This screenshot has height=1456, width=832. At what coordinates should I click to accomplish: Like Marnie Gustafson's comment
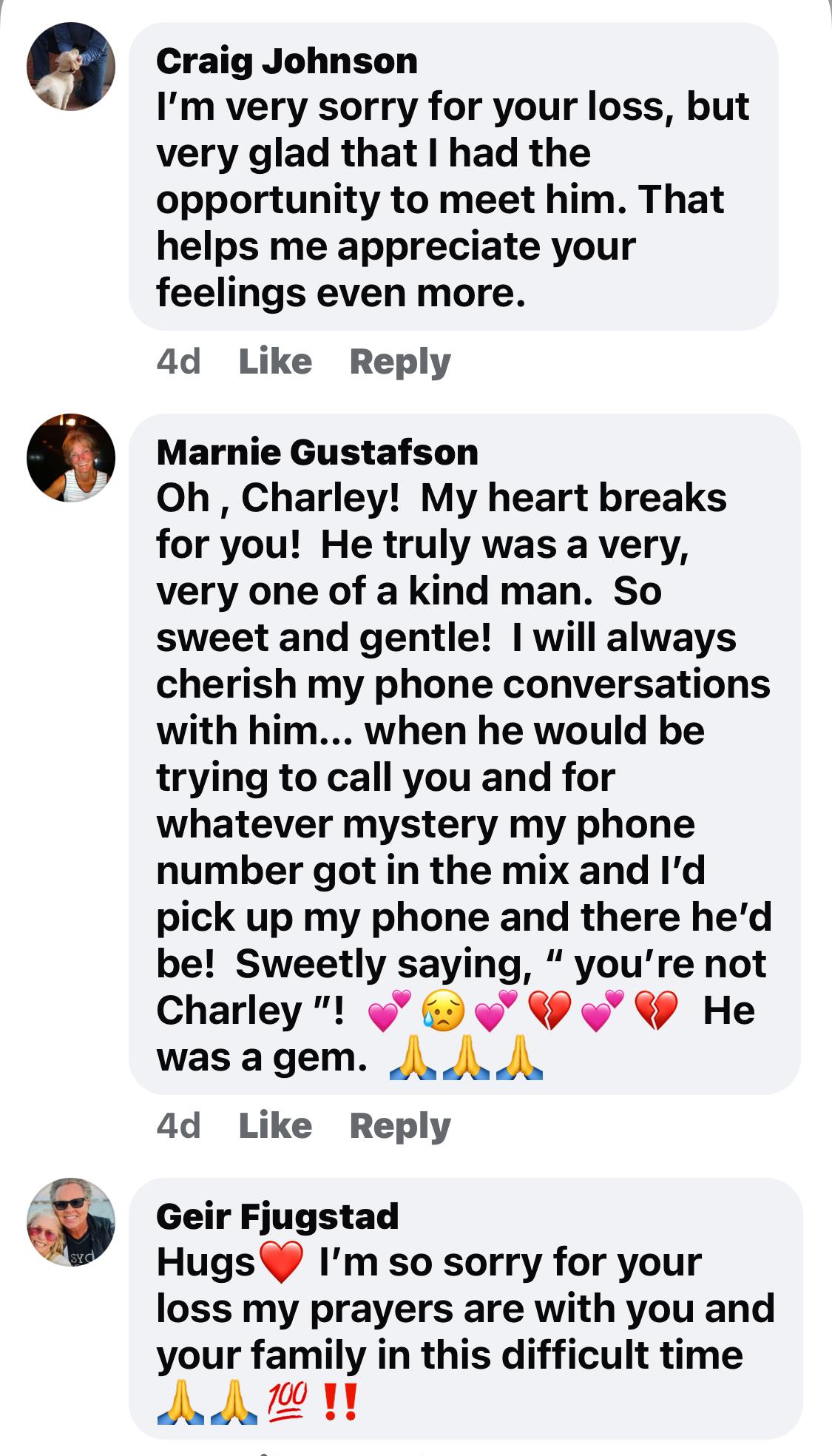(275, 1126)
